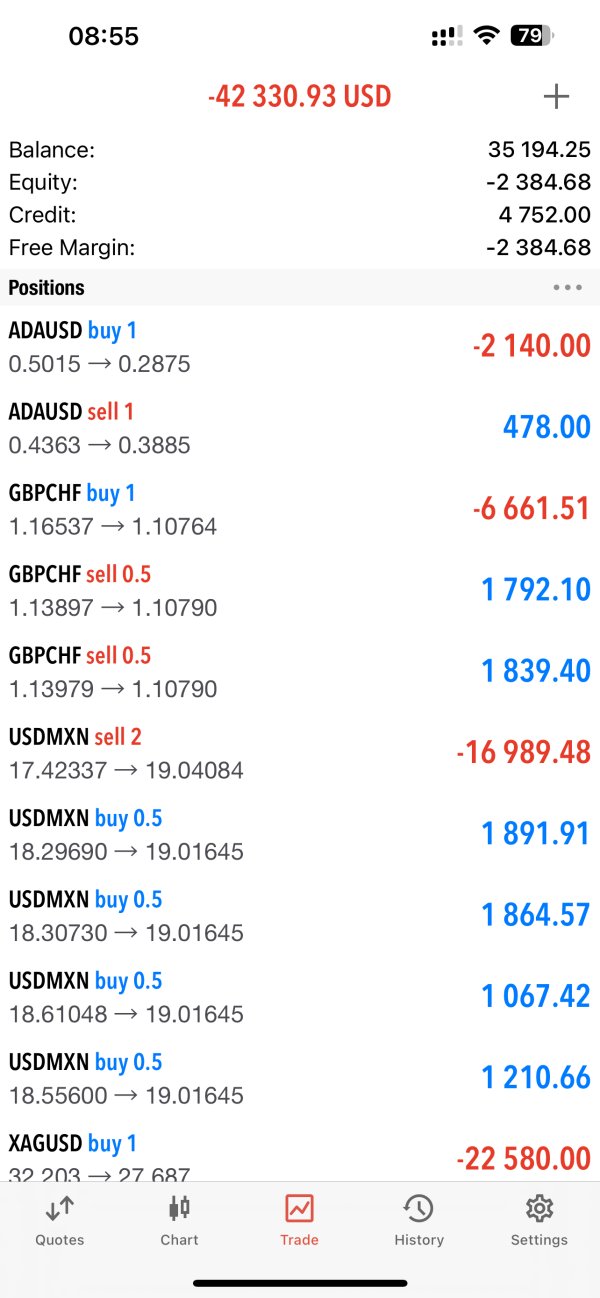This screenshot has width=600, height=1298.
Task: Tap USDMXN buy 0.5 opened at 18.61048
Action: click(300, 997)
